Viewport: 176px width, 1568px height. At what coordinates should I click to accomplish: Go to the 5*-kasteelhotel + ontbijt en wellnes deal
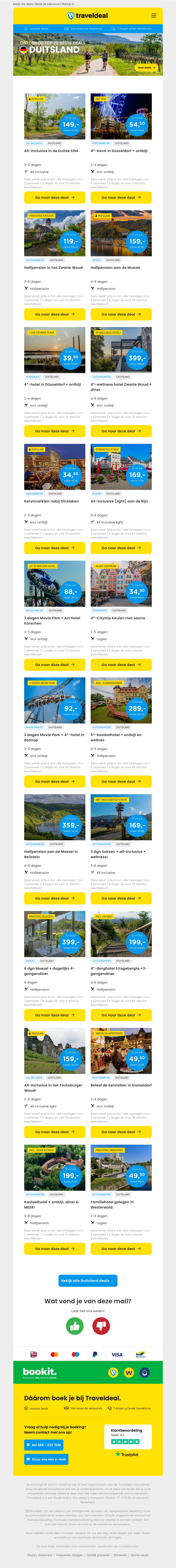click(121, 781)
